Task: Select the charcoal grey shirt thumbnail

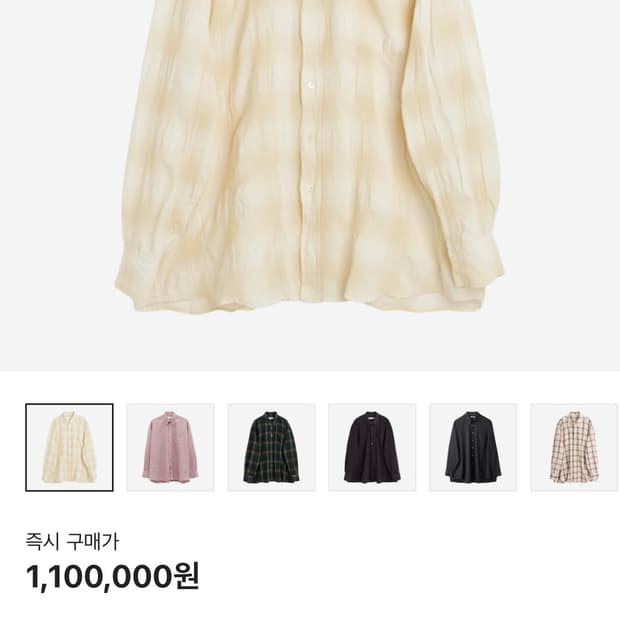Action: tap(473, 448)
